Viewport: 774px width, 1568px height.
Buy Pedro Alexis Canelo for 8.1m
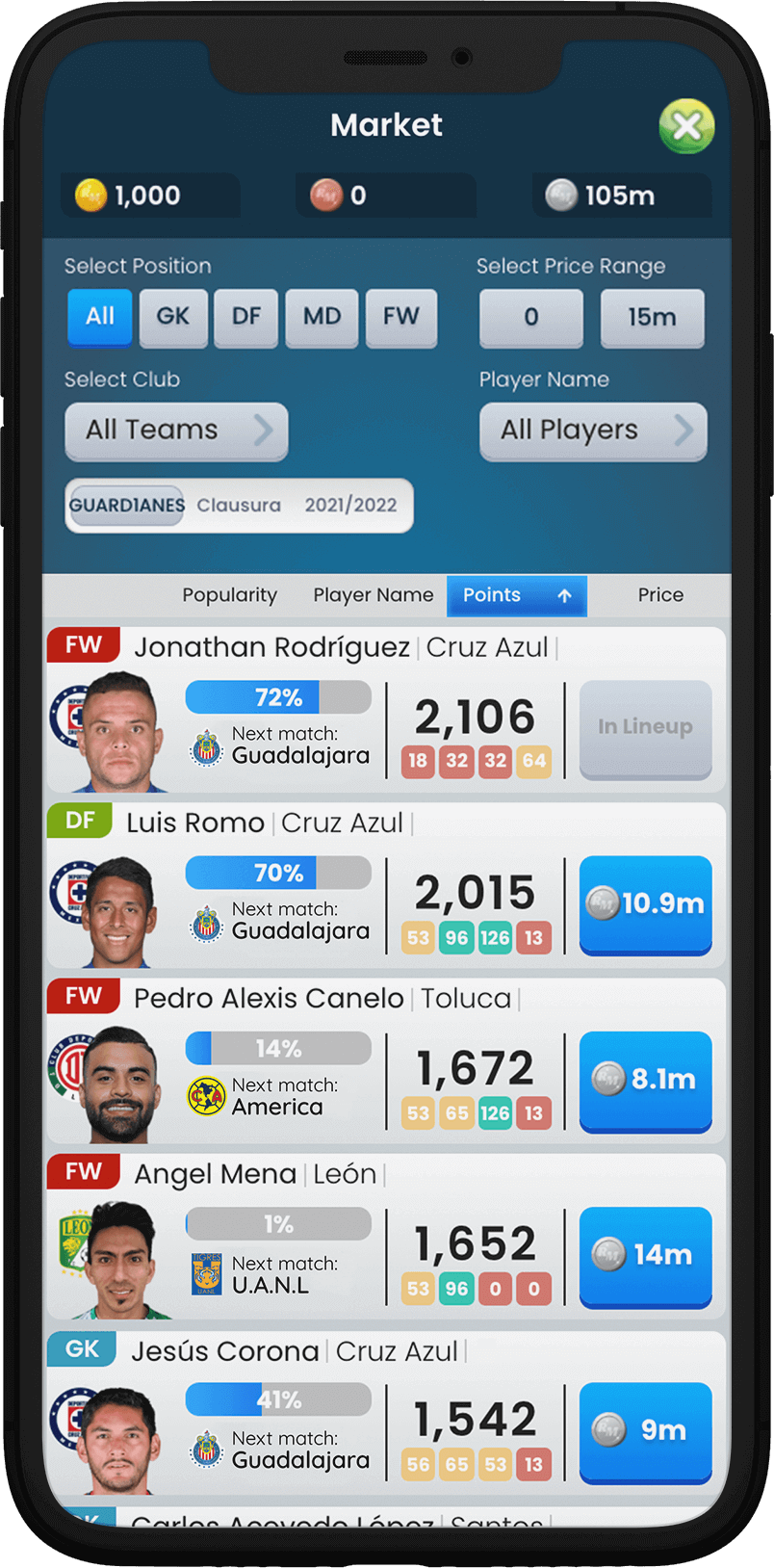pyautogui.click(x=645, y=1080)
